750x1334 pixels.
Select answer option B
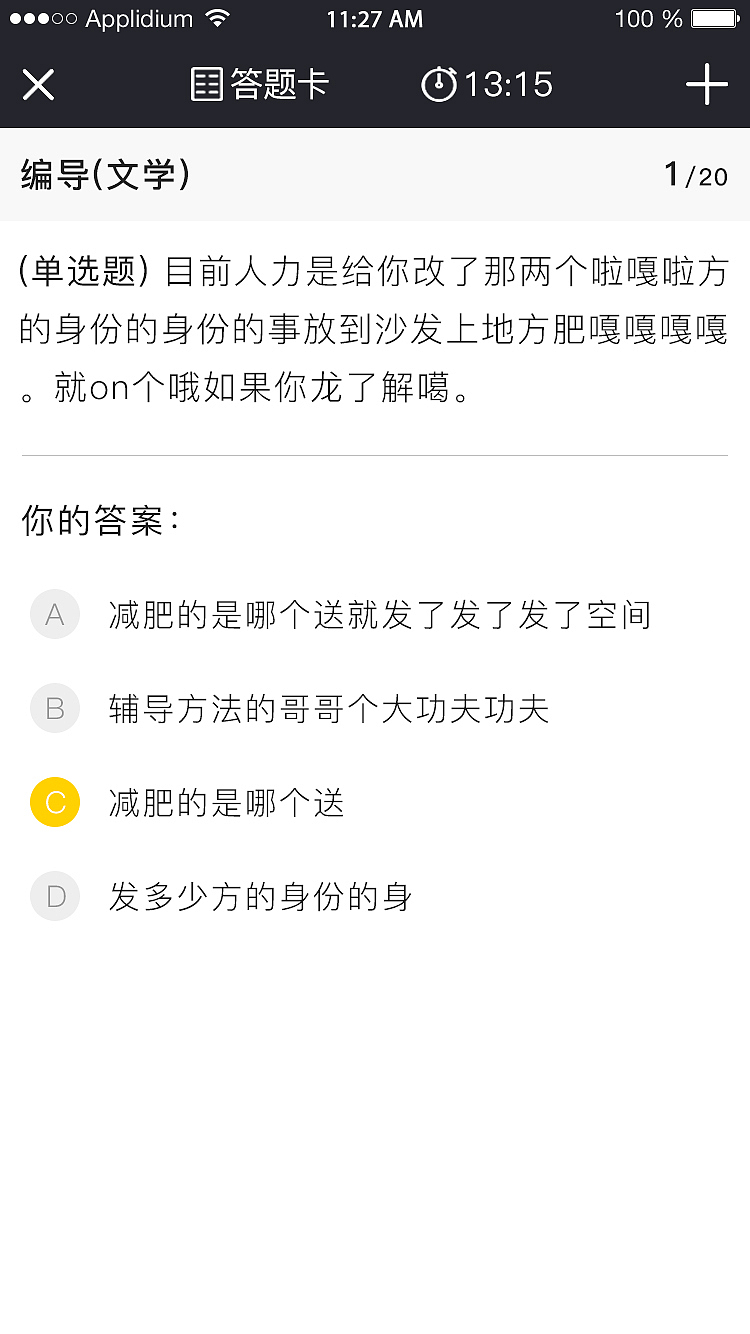point(54,708)
